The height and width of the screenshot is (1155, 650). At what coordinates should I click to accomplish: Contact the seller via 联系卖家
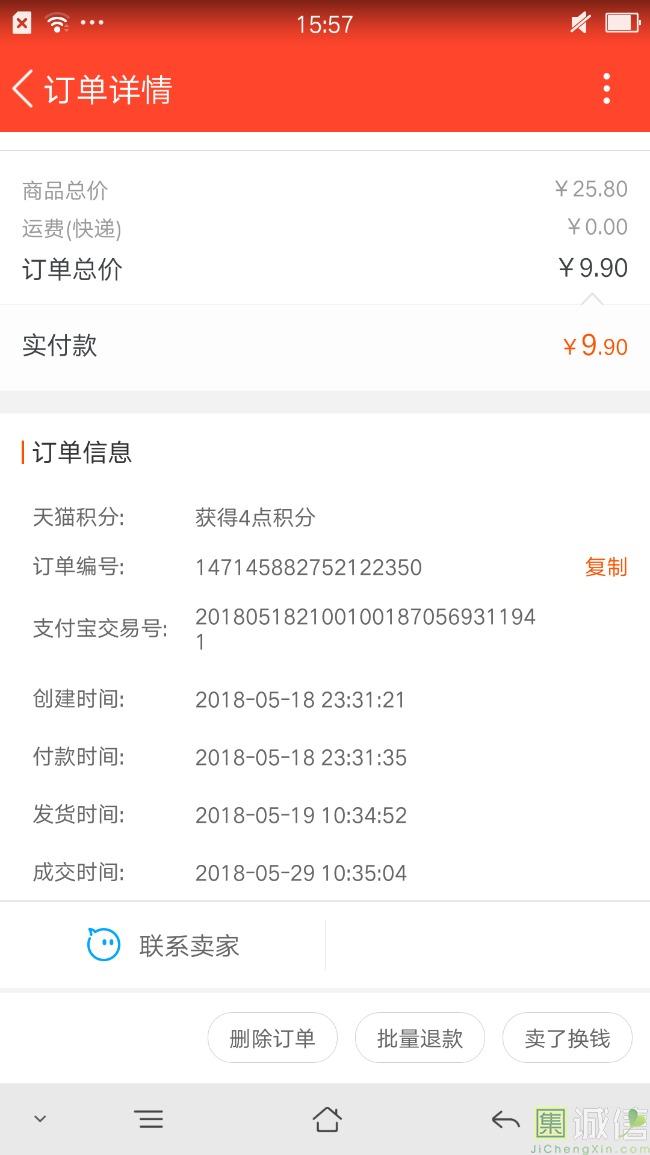pyautogui.click(x=163, y=945)
